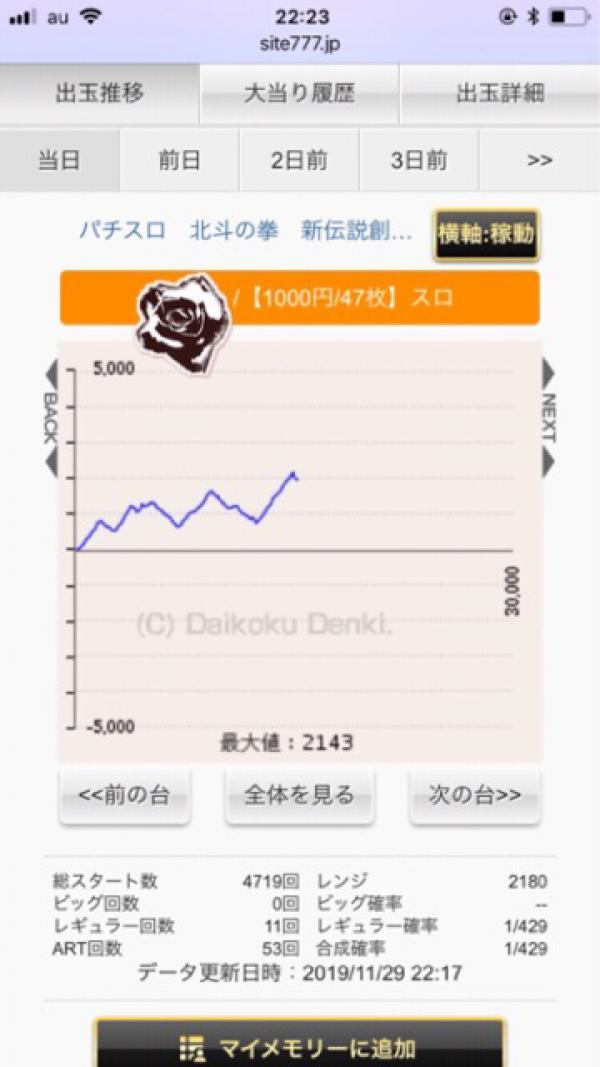Switch to the 出玉詳細 tab

(499, 94)
